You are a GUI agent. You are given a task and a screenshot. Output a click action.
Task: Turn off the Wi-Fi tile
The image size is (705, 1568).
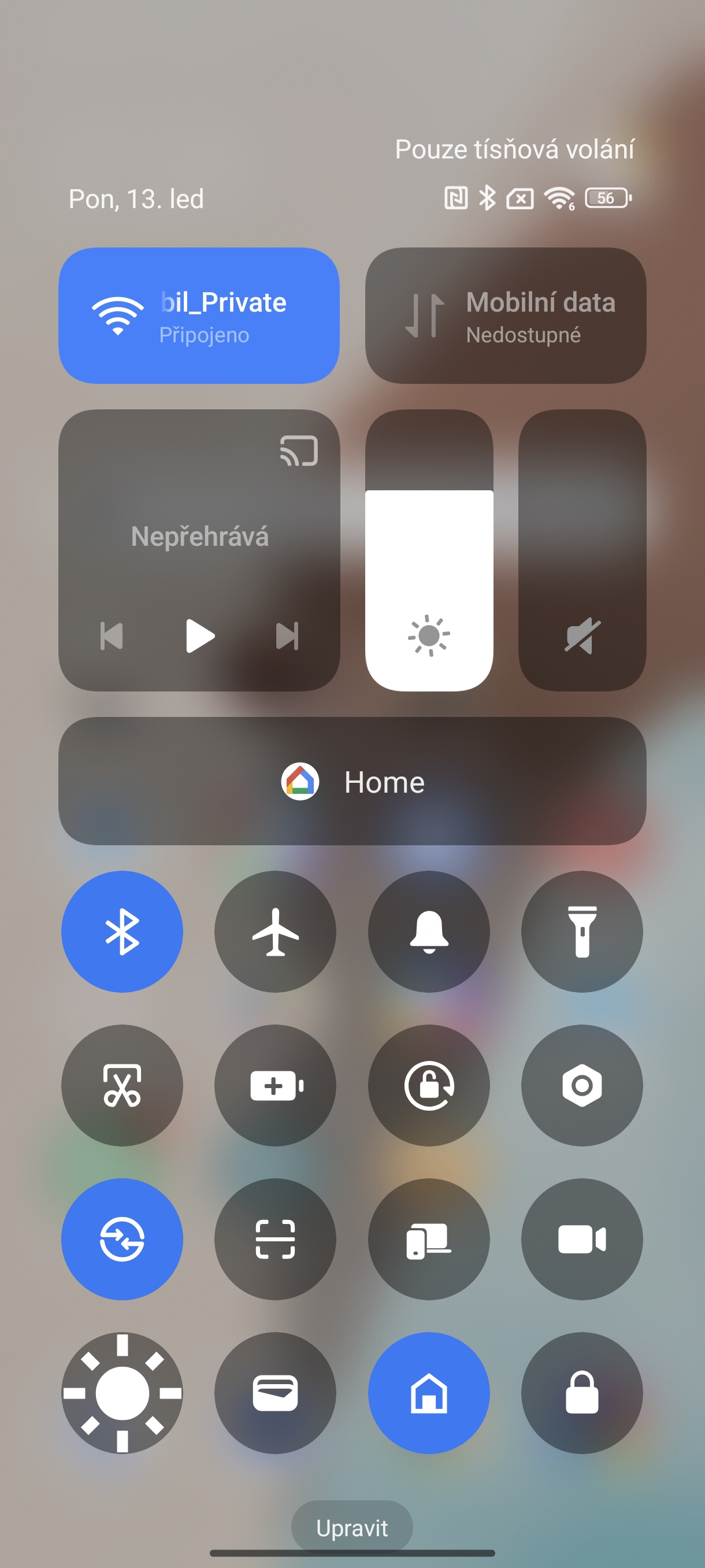point(198,315)
